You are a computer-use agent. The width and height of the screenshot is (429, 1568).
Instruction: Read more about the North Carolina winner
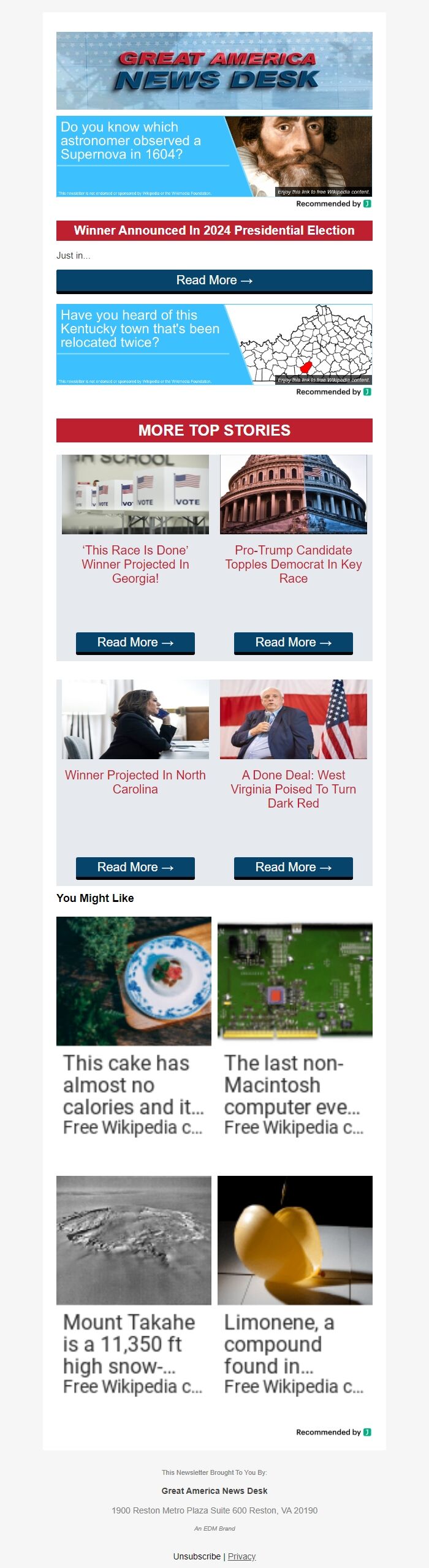(135, 867)
